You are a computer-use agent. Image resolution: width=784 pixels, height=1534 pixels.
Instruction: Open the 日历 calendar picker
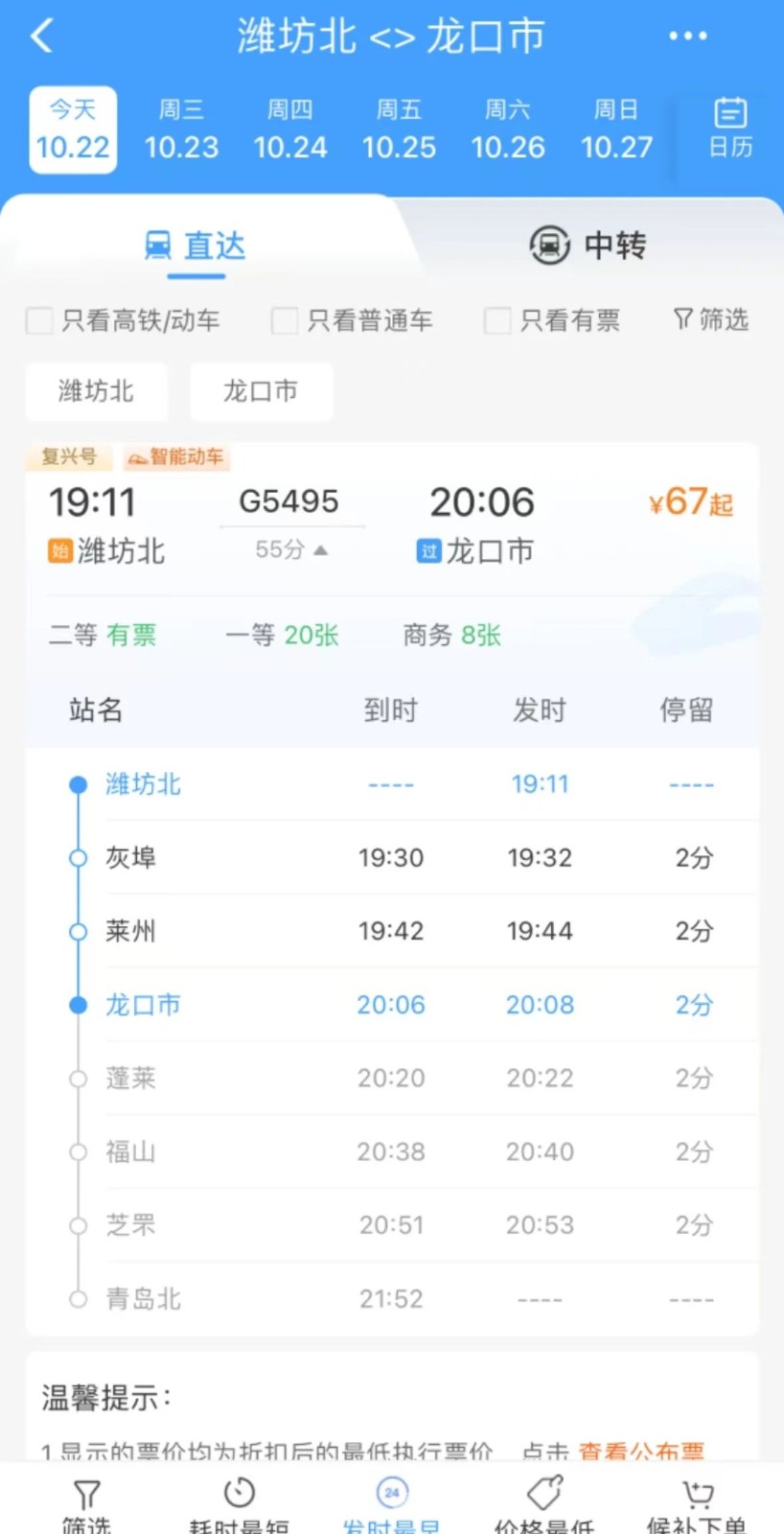point(730,128)
